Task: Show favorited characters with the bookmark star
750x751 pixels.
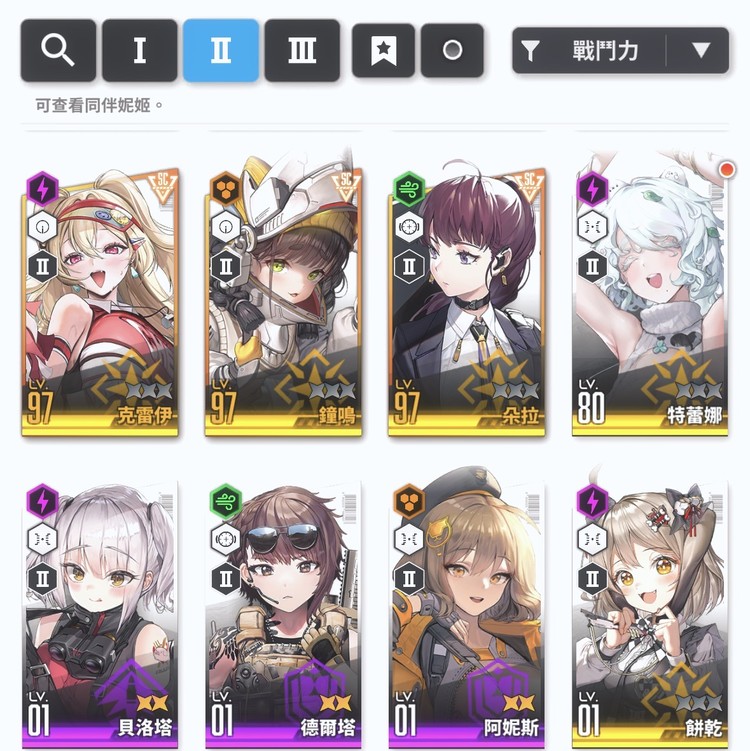Action: (381, 50)
